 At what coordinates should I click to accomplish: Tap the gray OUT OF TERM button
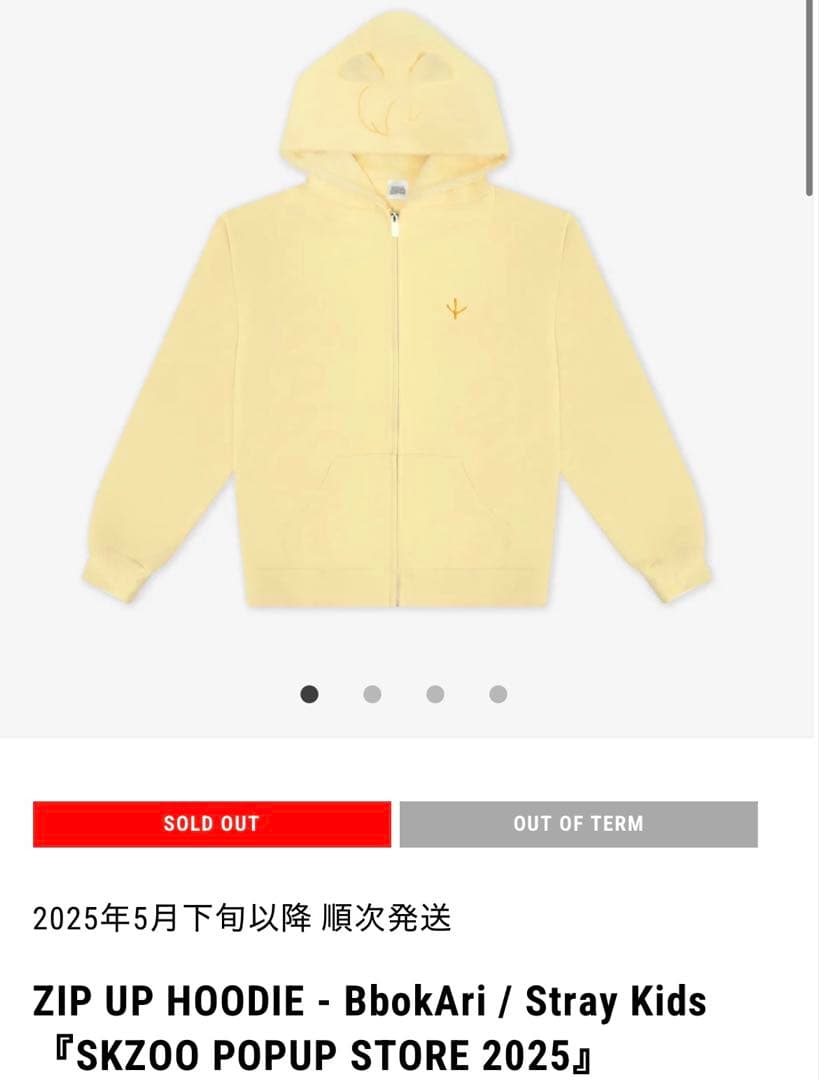point(578,824)
